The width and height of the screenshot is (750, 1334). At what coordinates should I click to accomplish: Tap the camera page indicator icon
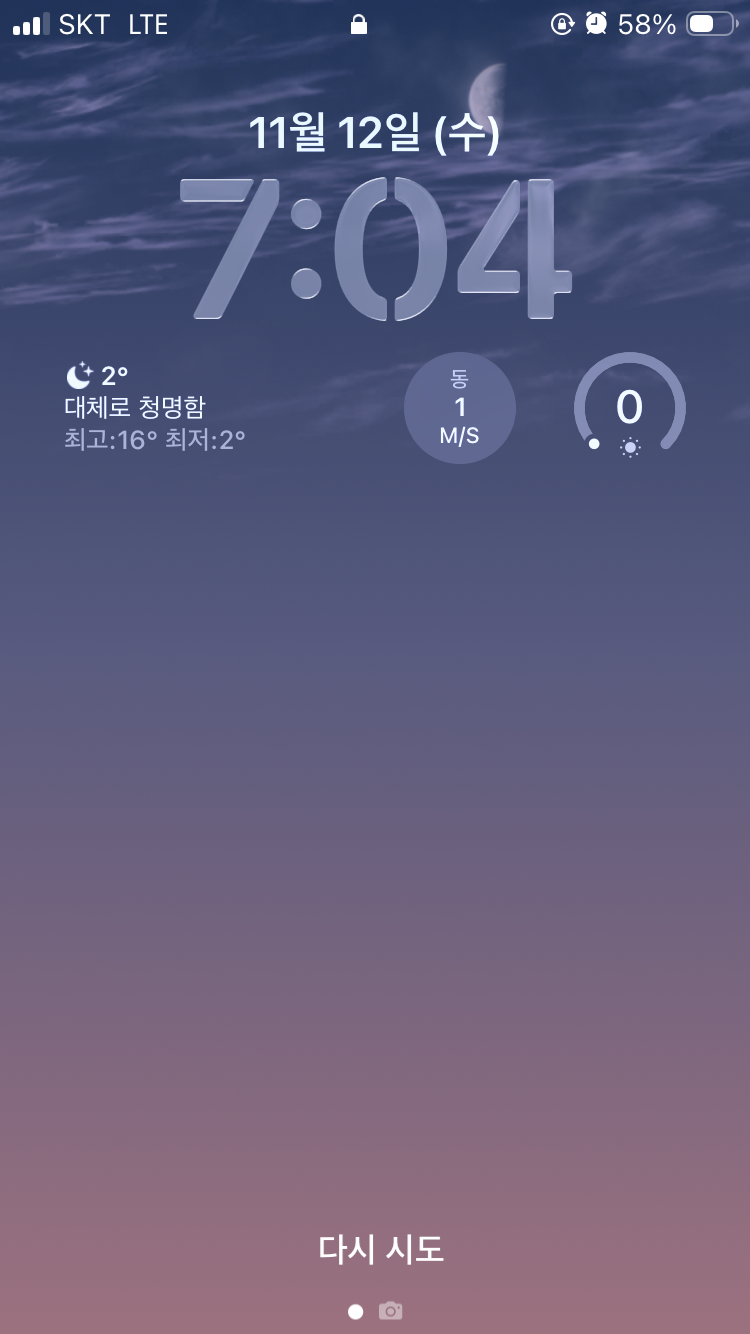(x=391, y=1311)
